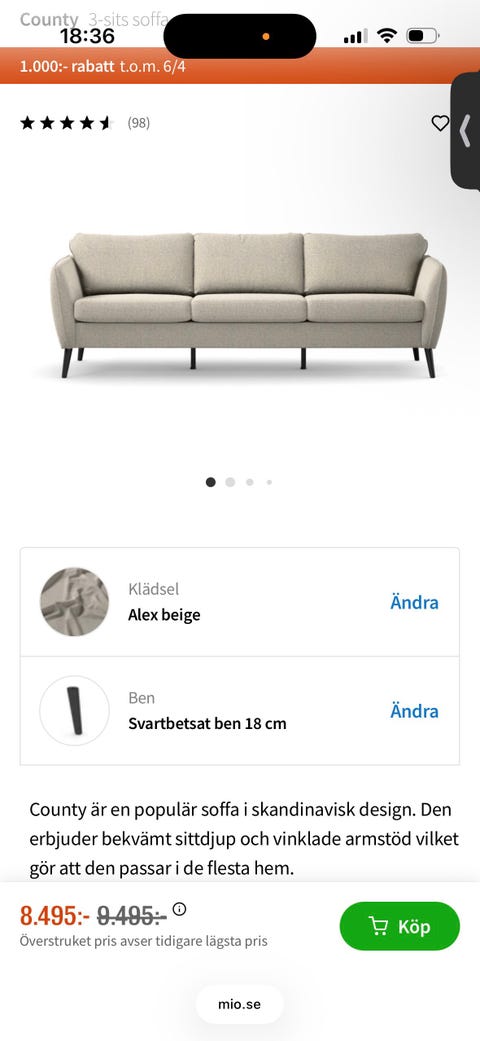Open the sofa product image
Image resolution: width=480 pixels, height=1041 pixels.
click(248, 305)
